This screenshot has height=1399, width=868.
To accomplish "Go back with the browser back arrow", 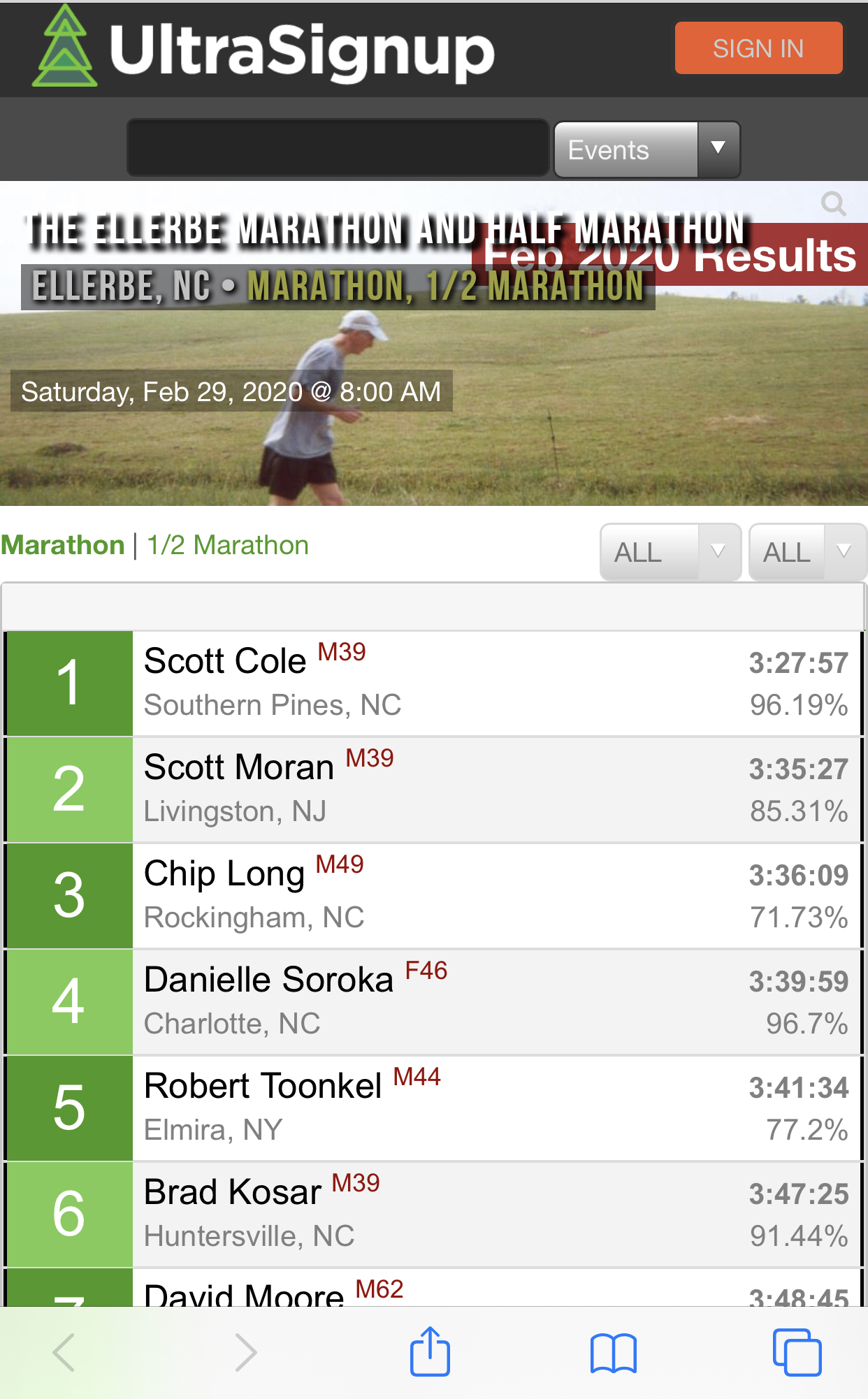I will (64, 1352).
